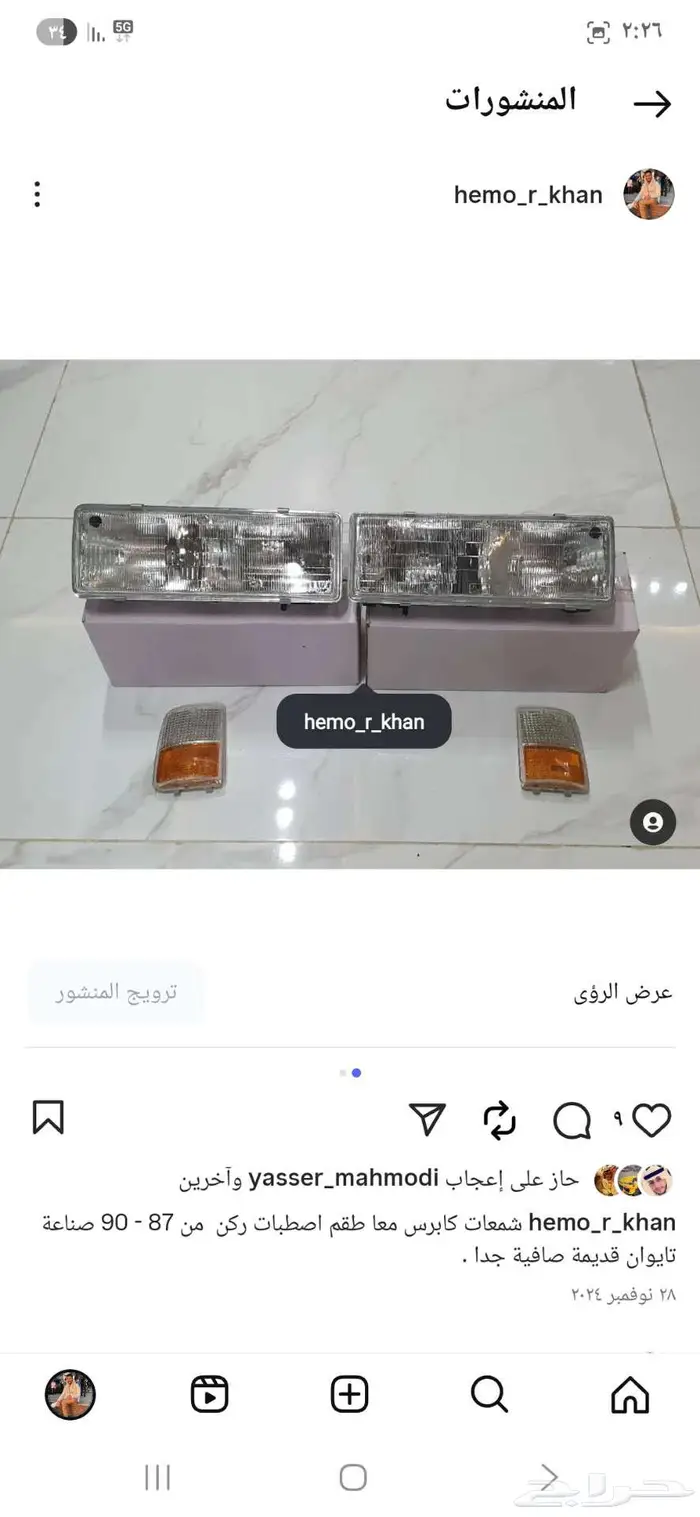The image size is (700, 1517).
Task: Like the headlights post
Action: tap(652, 1121)
